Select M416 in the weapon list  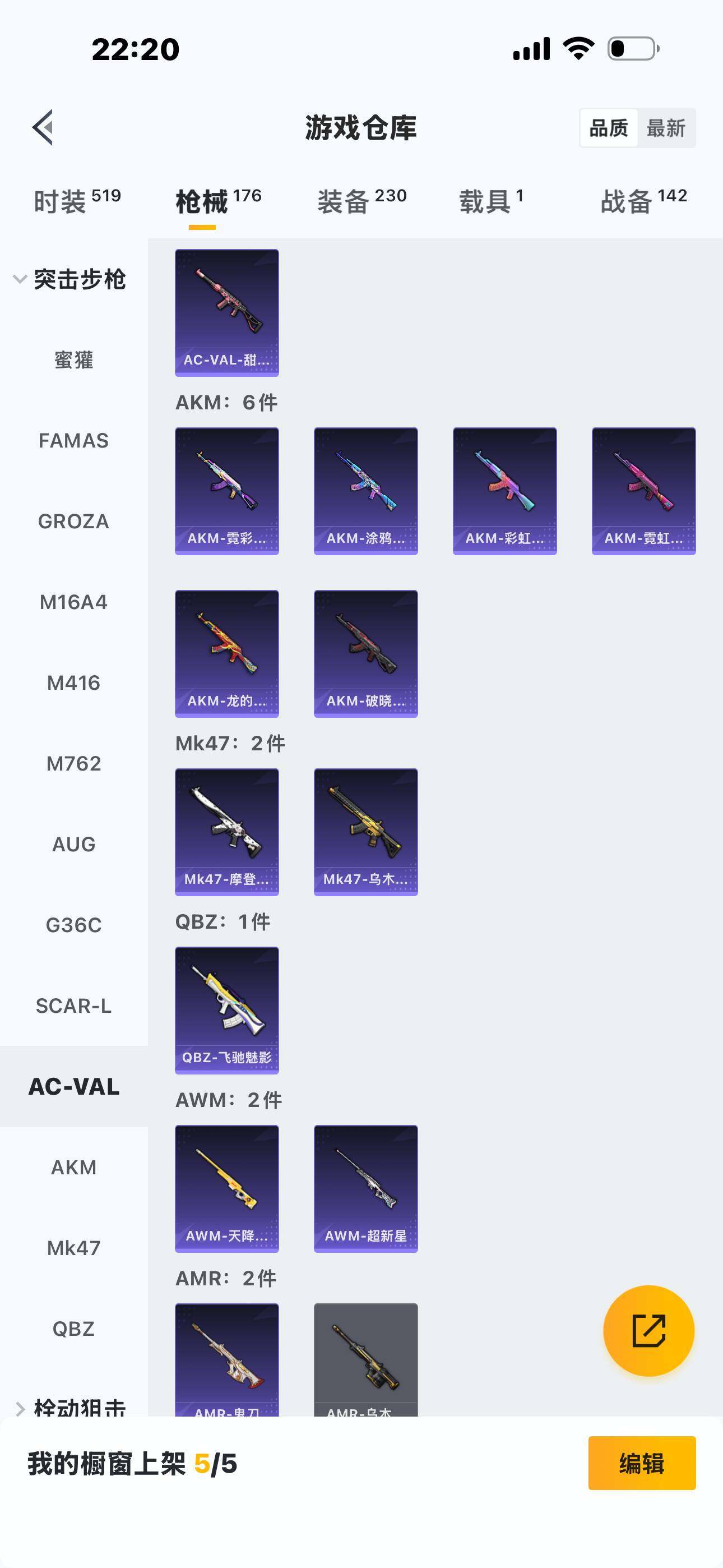73,683
